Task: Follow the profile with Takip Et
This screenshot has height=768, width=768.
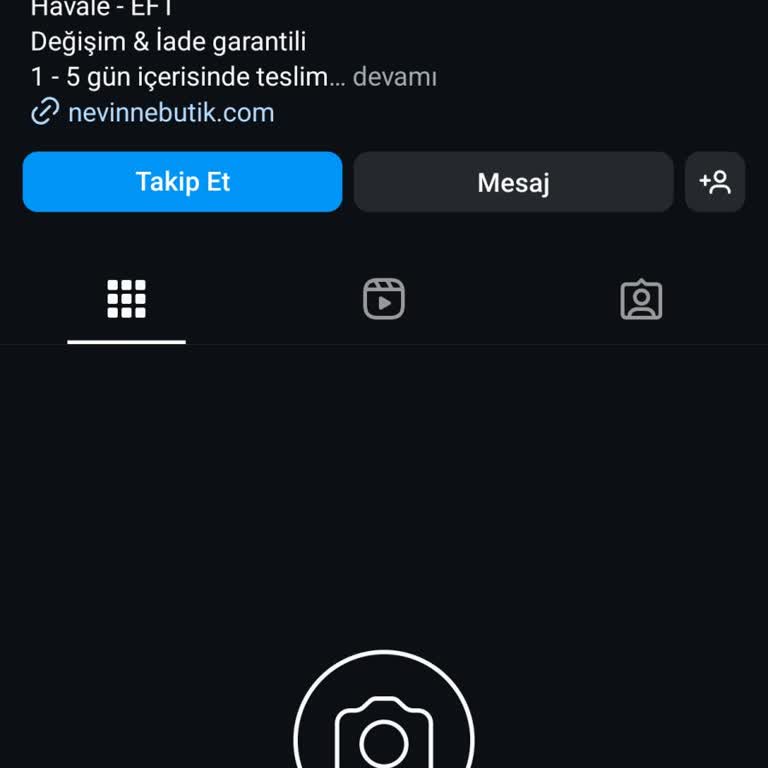Action: [x=182, y=182]
